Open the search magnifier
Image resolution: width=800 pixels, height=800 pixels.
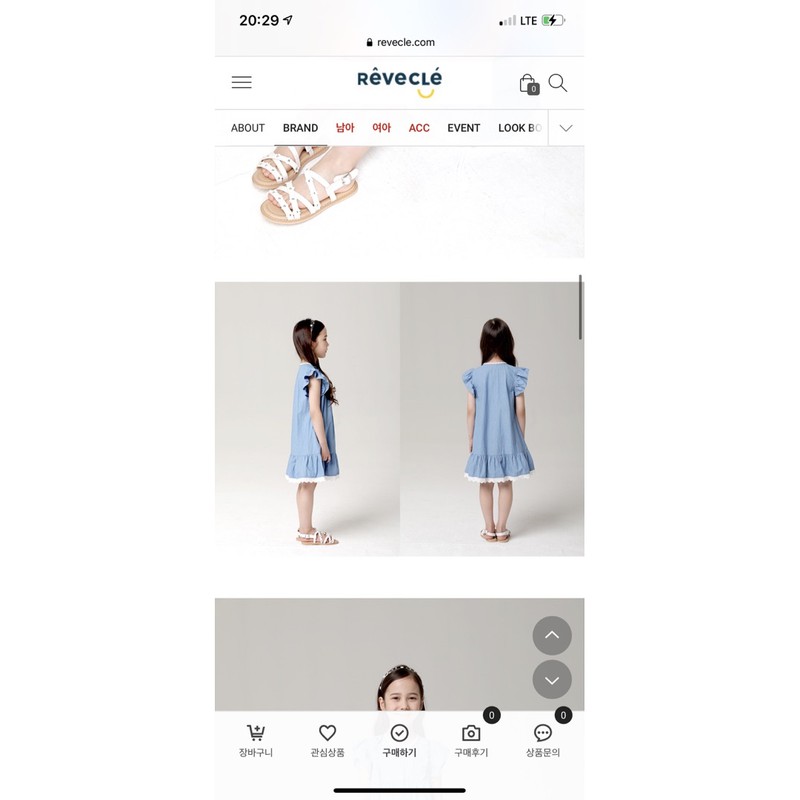pos(558,83)
